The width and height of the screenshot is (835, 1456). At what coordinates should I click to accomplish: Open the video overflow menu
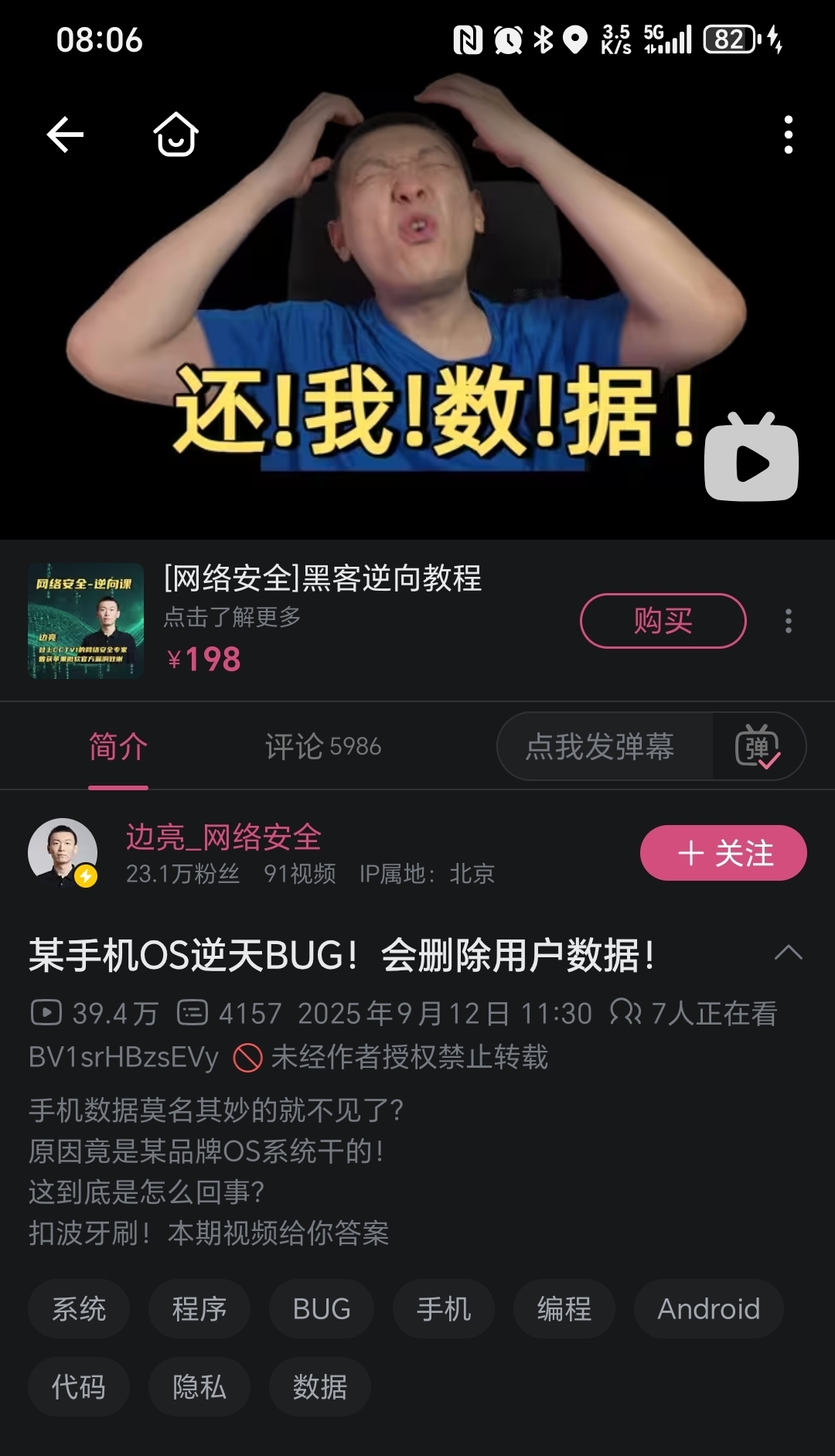click(x=788, y=135)
